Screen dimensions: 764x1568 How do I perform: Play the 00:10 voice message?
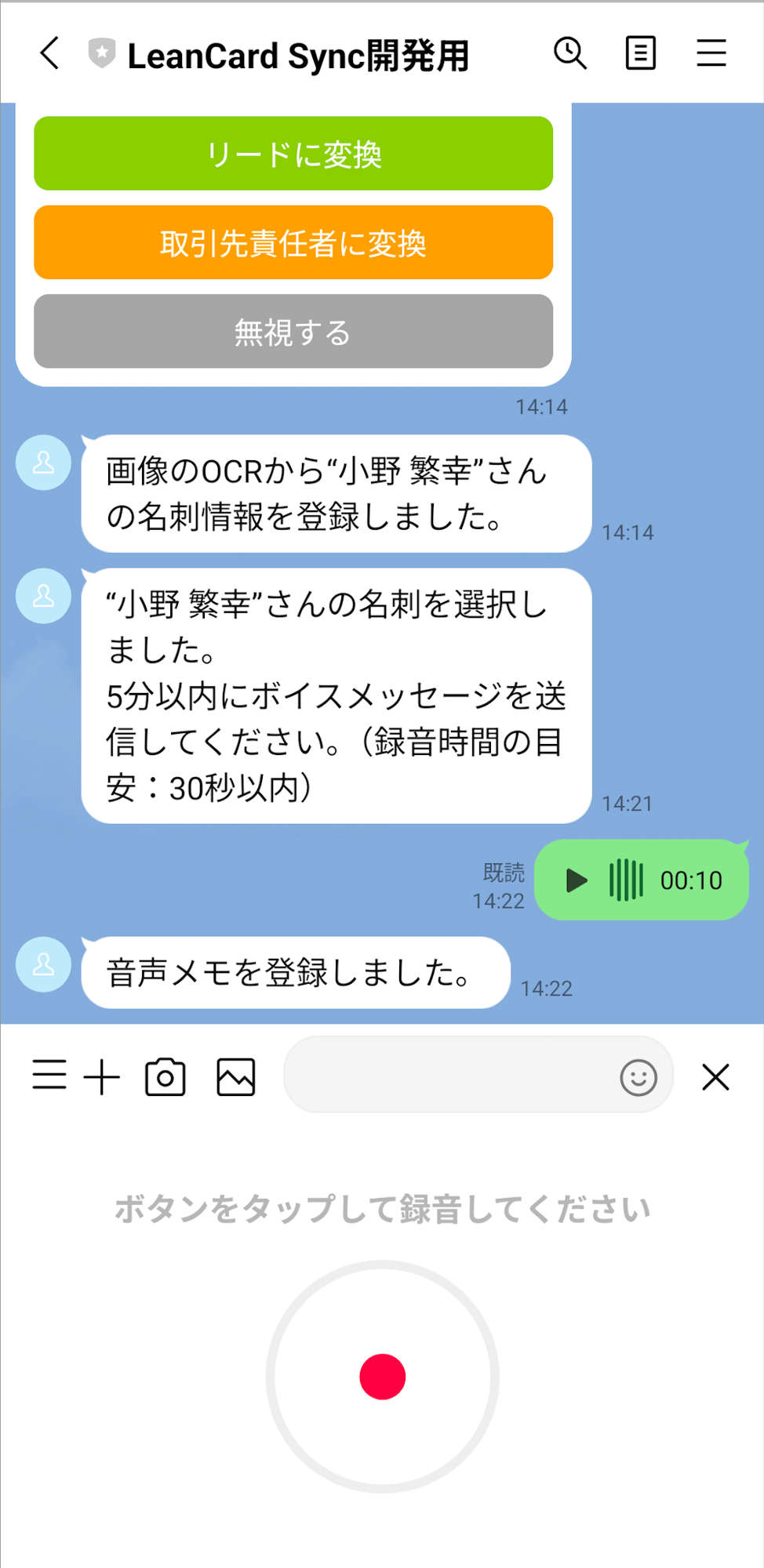coord(575,880)
